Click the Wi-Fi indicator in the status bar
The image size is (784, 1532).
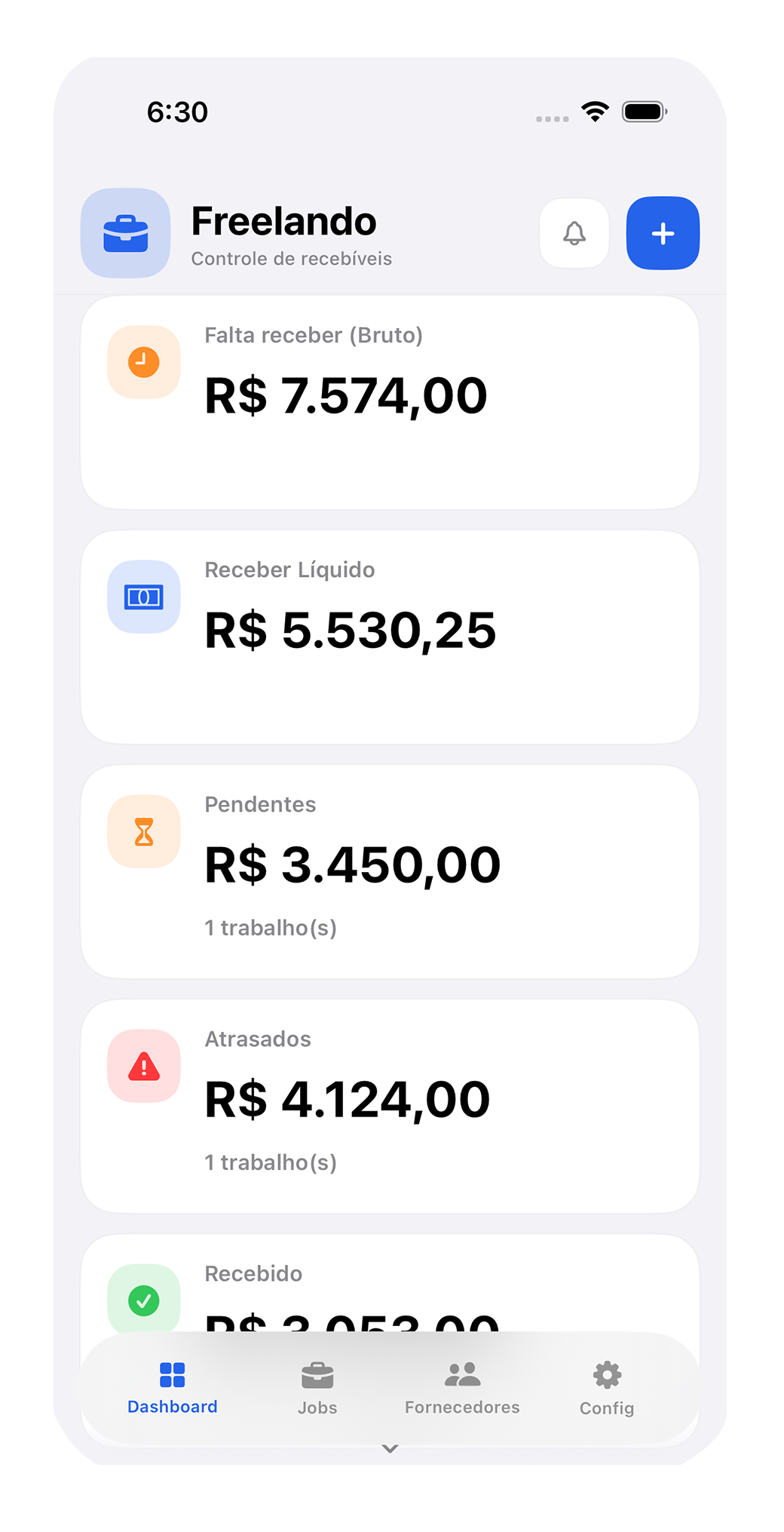[594, 110]
